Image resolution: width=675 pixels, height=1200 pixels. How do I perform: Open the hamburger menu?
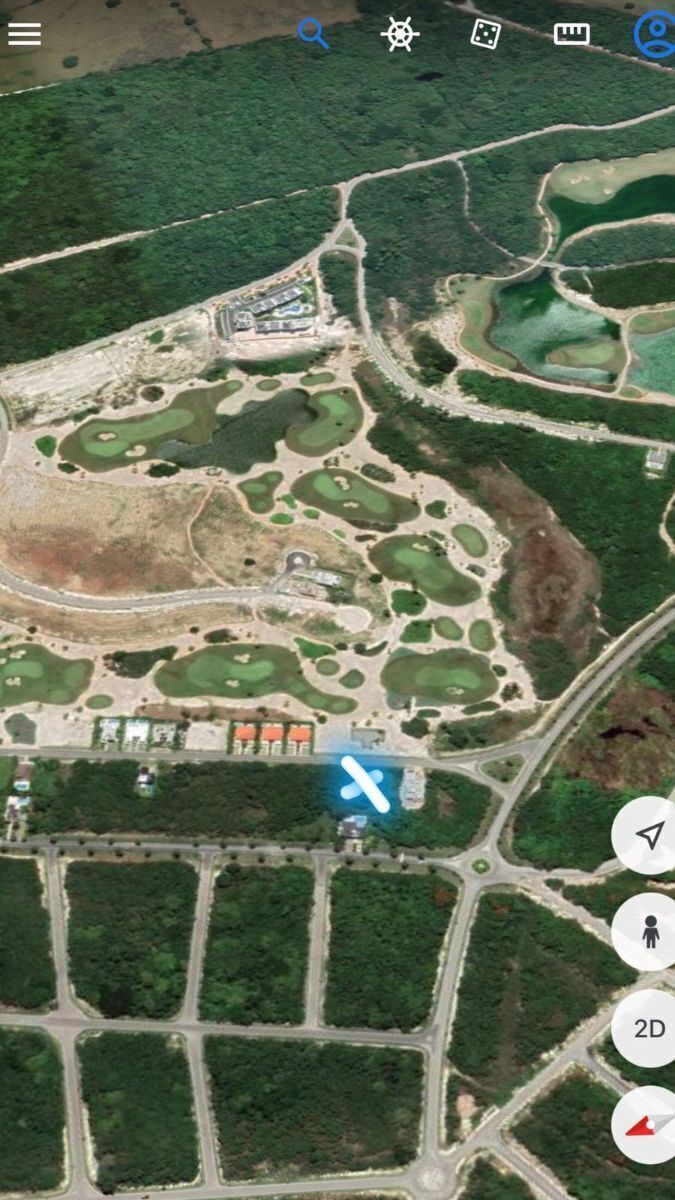pos(24,34)
